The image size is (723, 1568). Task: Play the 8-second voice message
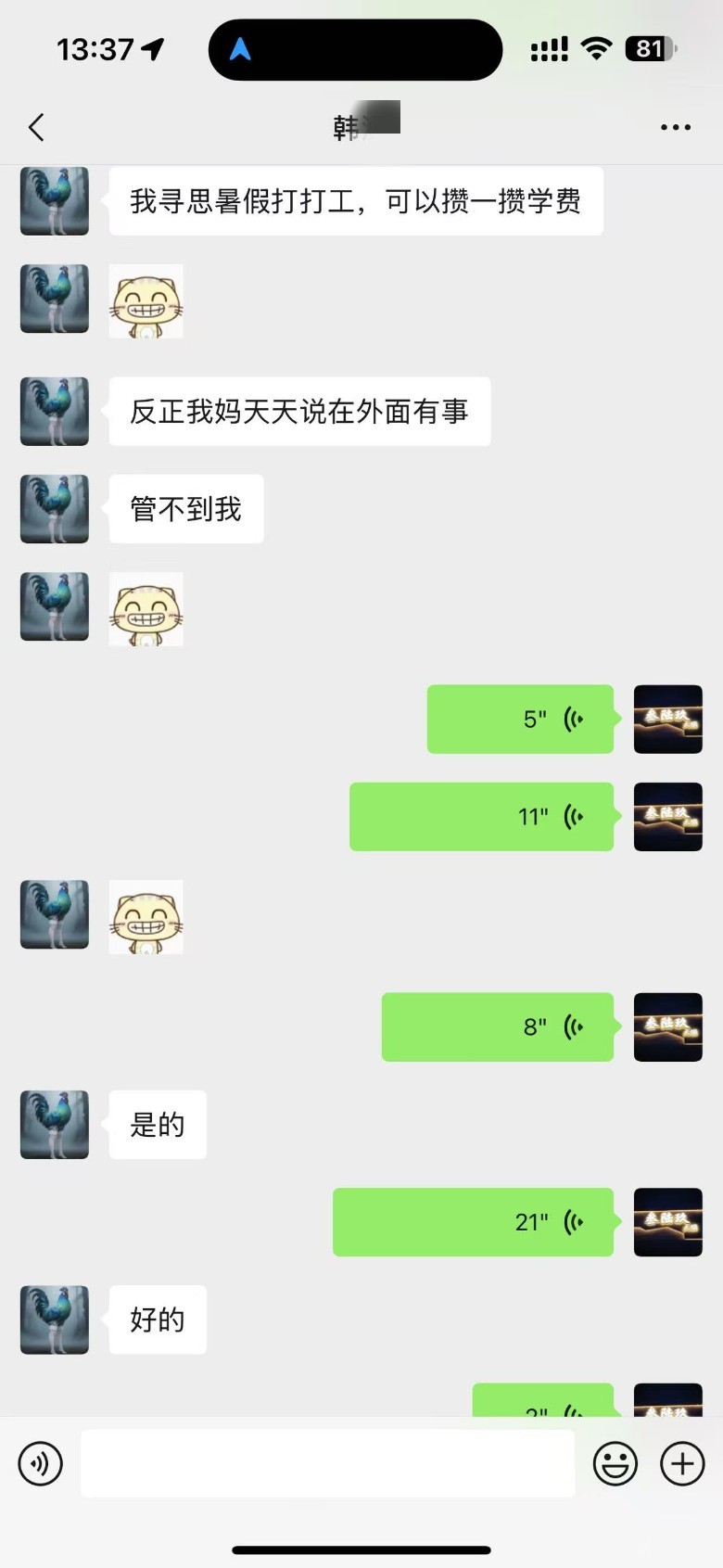(x=498, y=1027)
